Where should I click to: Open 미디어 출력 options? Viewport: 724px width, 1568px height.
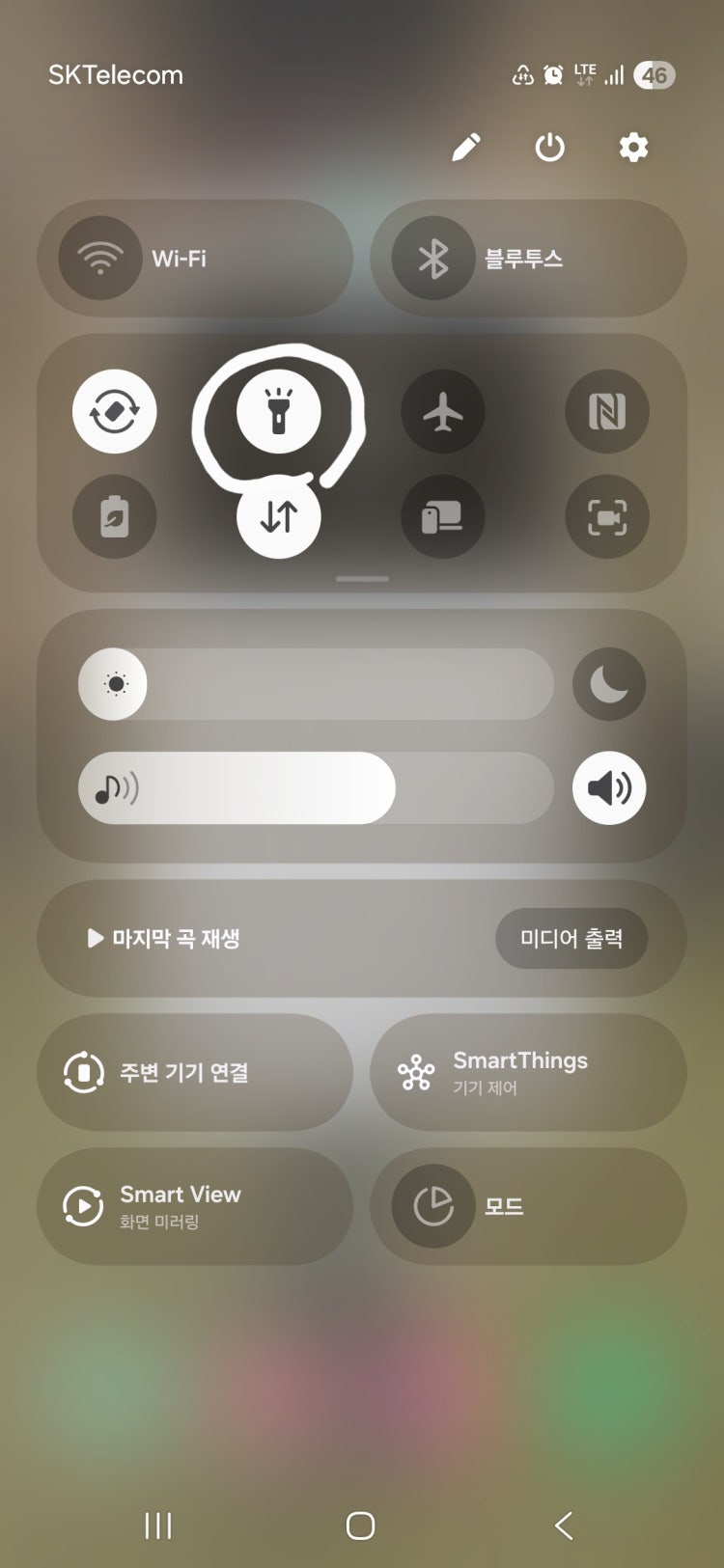(571, 938)
